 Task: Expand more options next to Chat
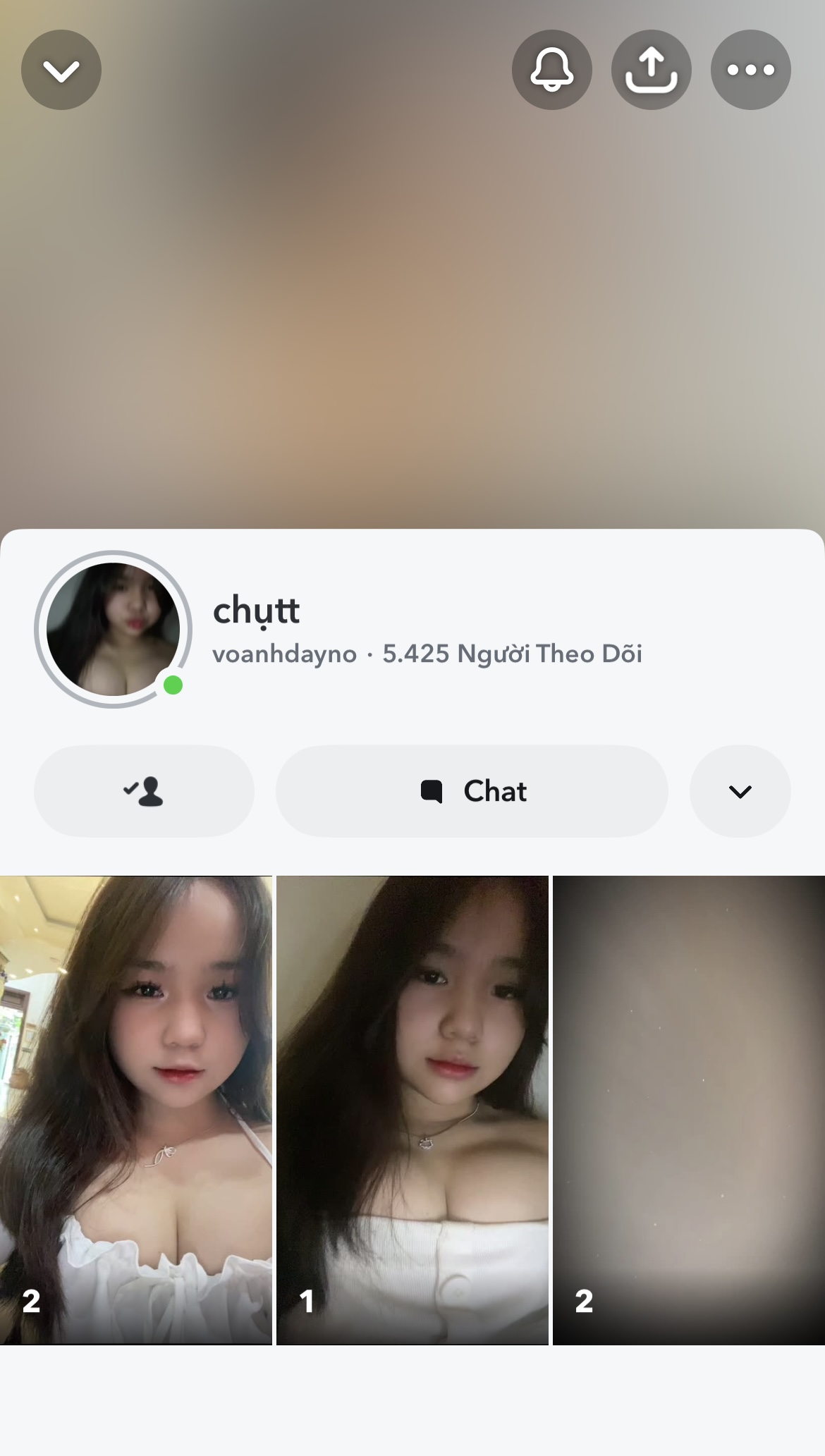[740, 791]
